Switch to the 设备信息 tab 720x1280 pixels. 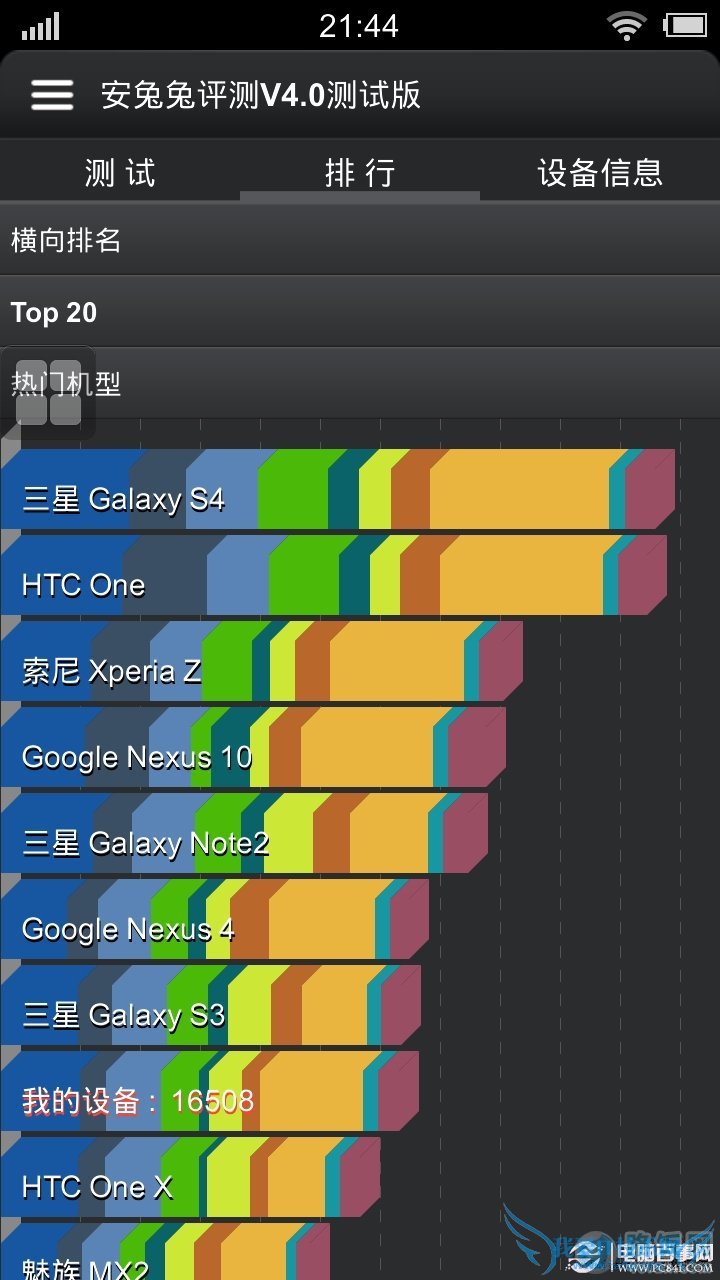pos(601,172)
